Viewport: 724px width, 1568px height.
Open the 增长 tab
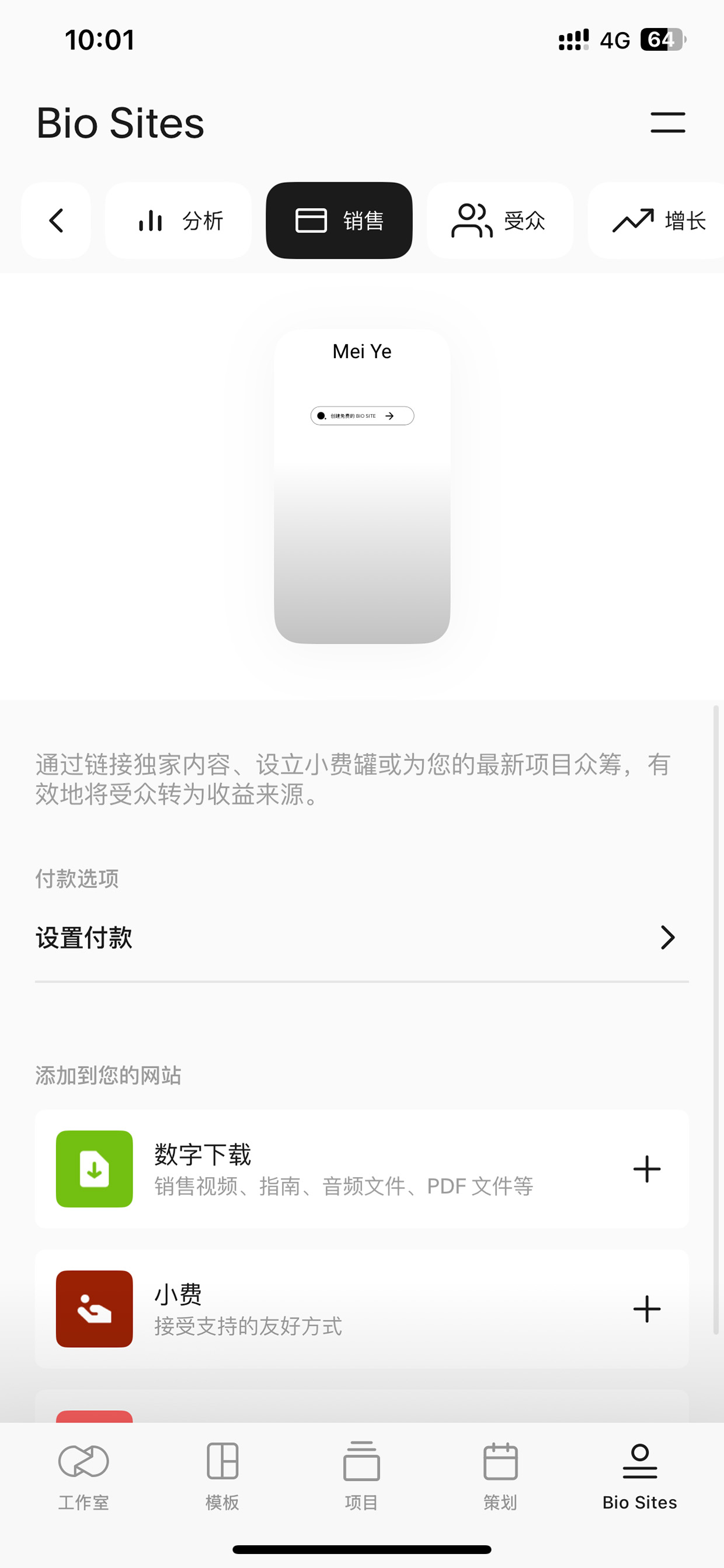tap(656, 220)
